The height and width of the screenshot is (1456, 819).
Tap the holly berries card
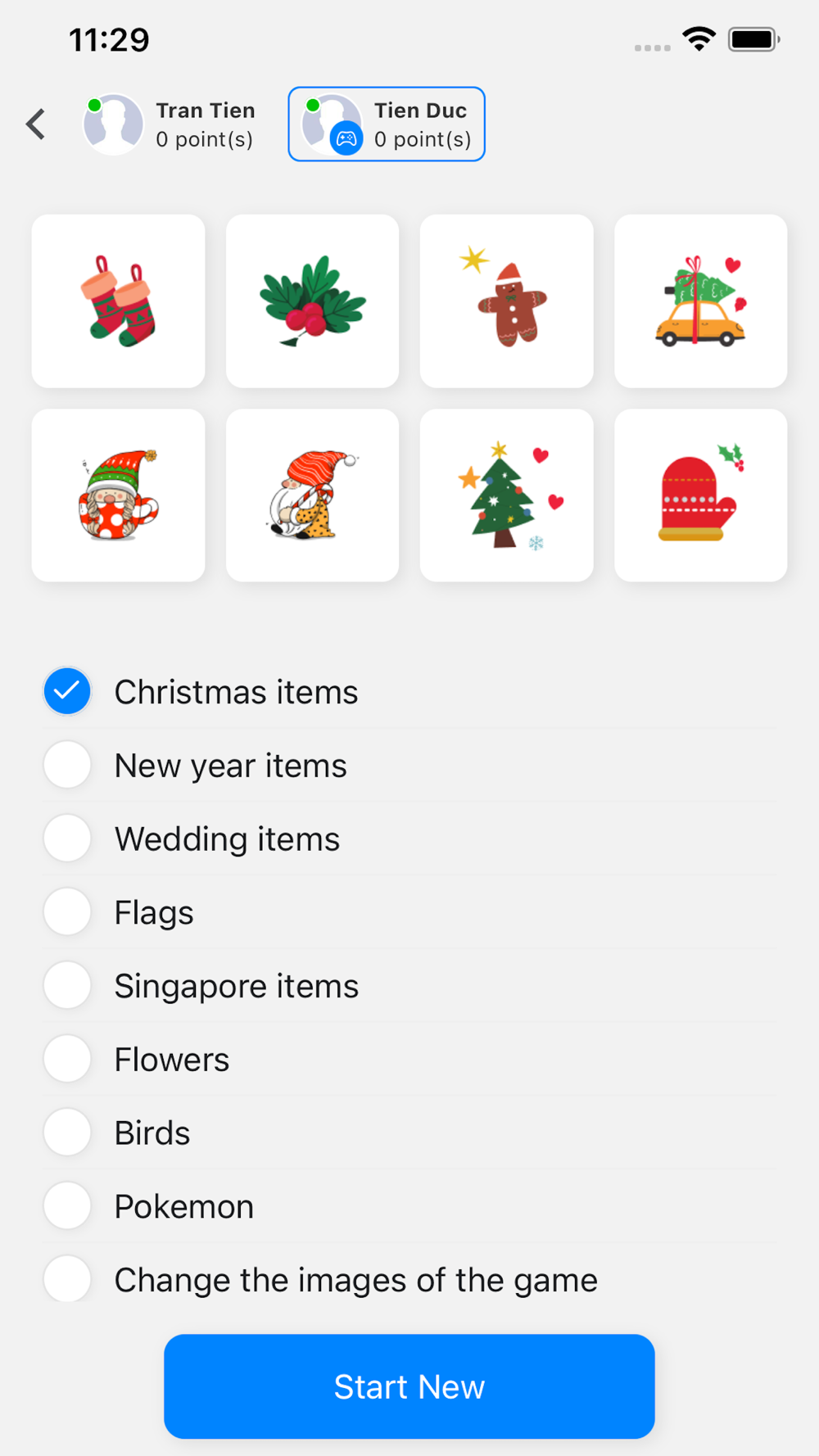[x=313, y=301]
